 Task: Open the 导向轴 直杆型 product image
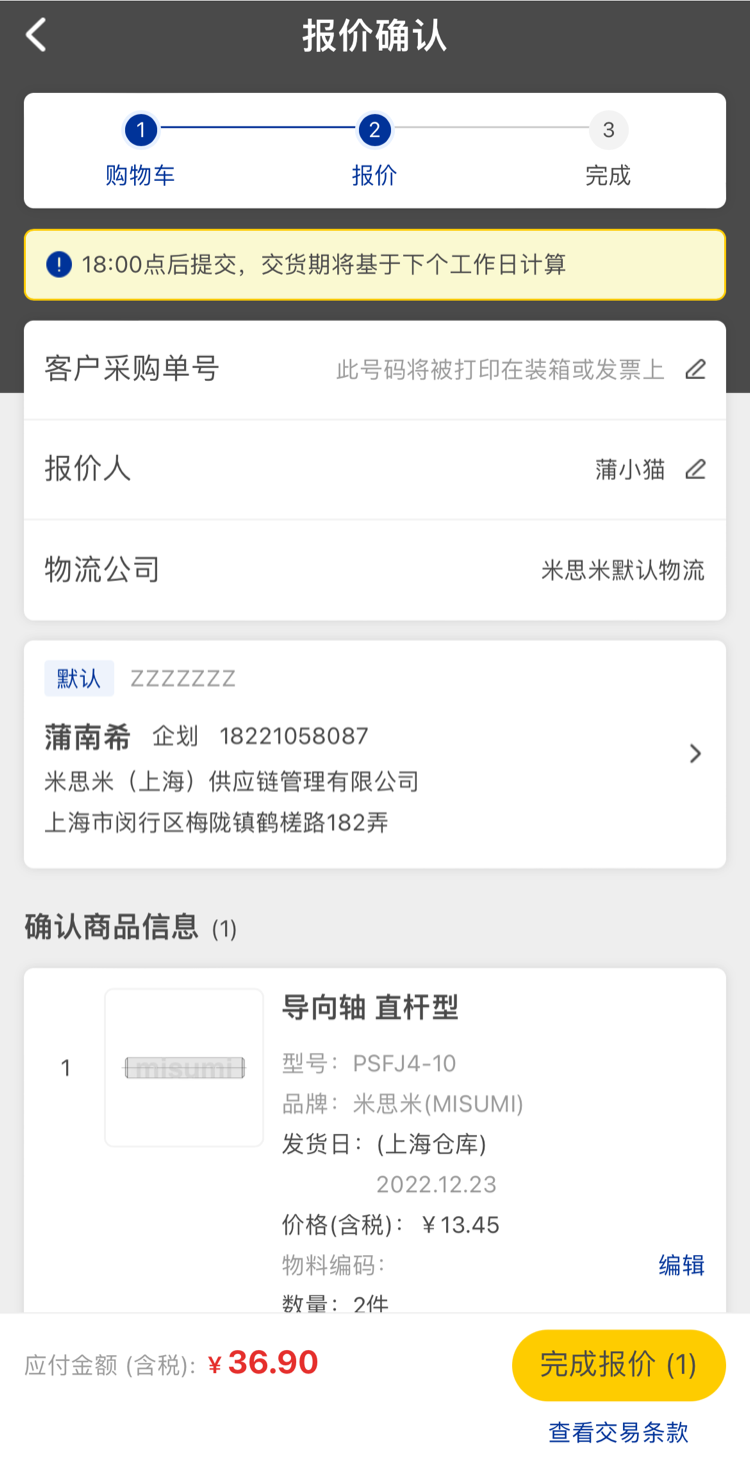(x=184, y=1067)
